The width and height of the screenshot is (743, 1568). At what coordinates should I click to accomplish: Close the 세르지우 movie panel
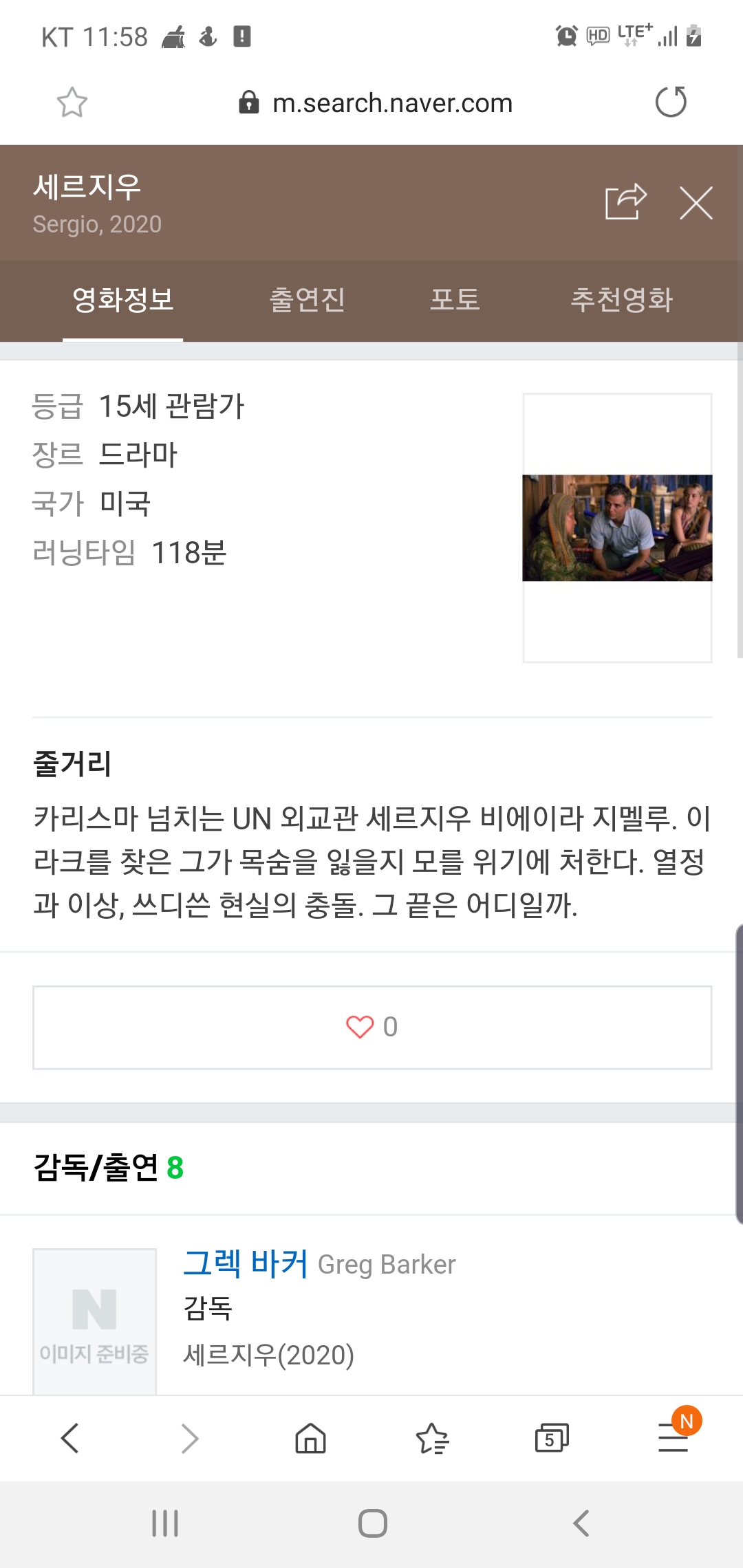pos(696,203)
